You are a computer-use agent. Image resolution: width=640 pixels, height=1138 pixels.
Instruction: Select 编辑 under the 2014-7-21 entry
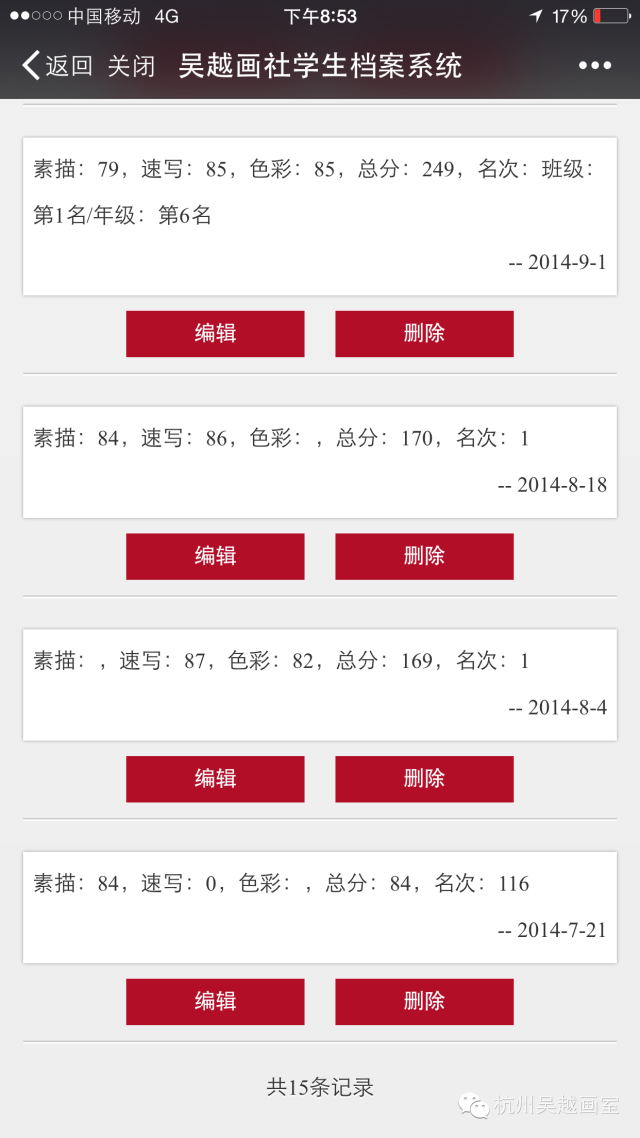pyautogui.click(x=215, y=1002)
